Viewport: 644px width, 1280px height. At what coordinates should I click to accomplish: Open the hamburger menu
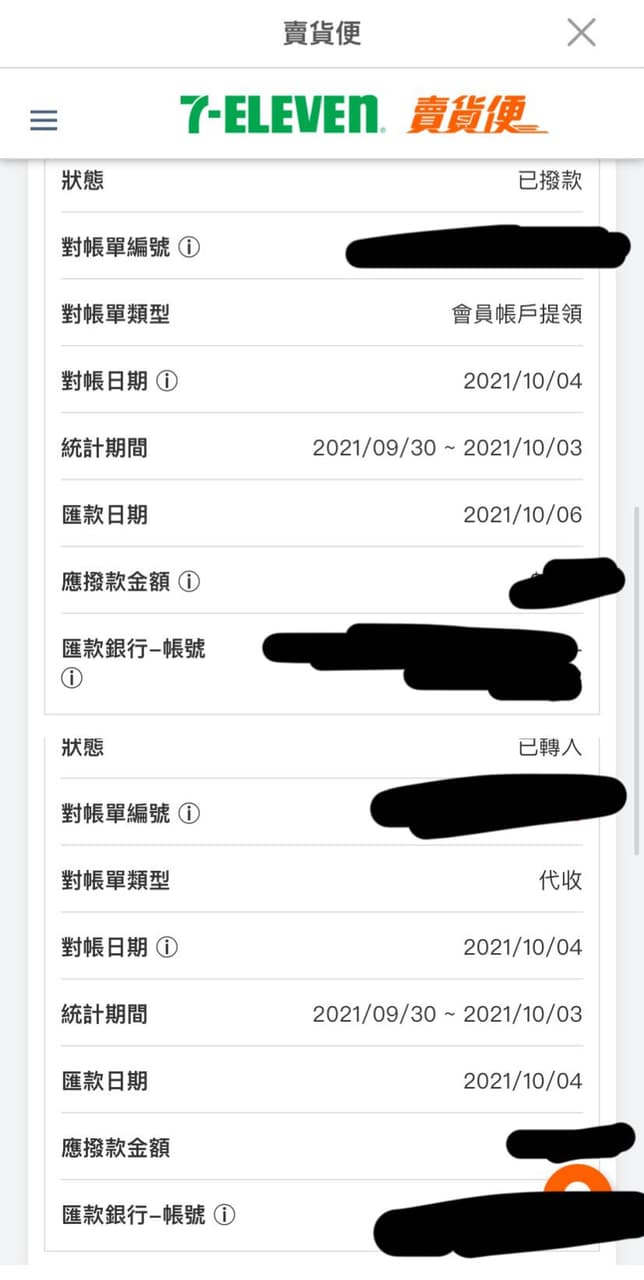click(44, 121)
